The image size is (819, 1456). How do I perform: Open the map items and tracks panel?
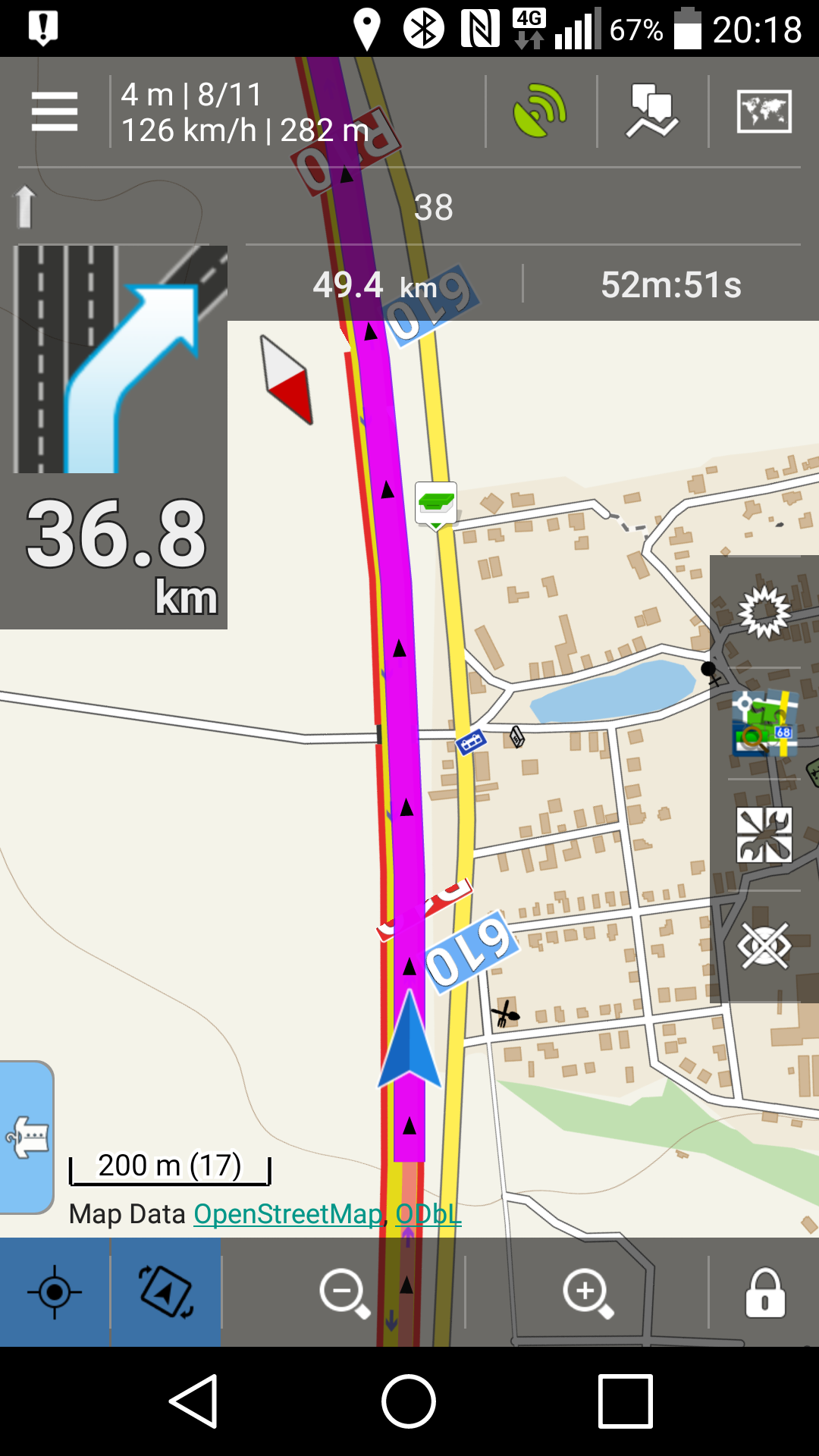(x=652, y=112)
